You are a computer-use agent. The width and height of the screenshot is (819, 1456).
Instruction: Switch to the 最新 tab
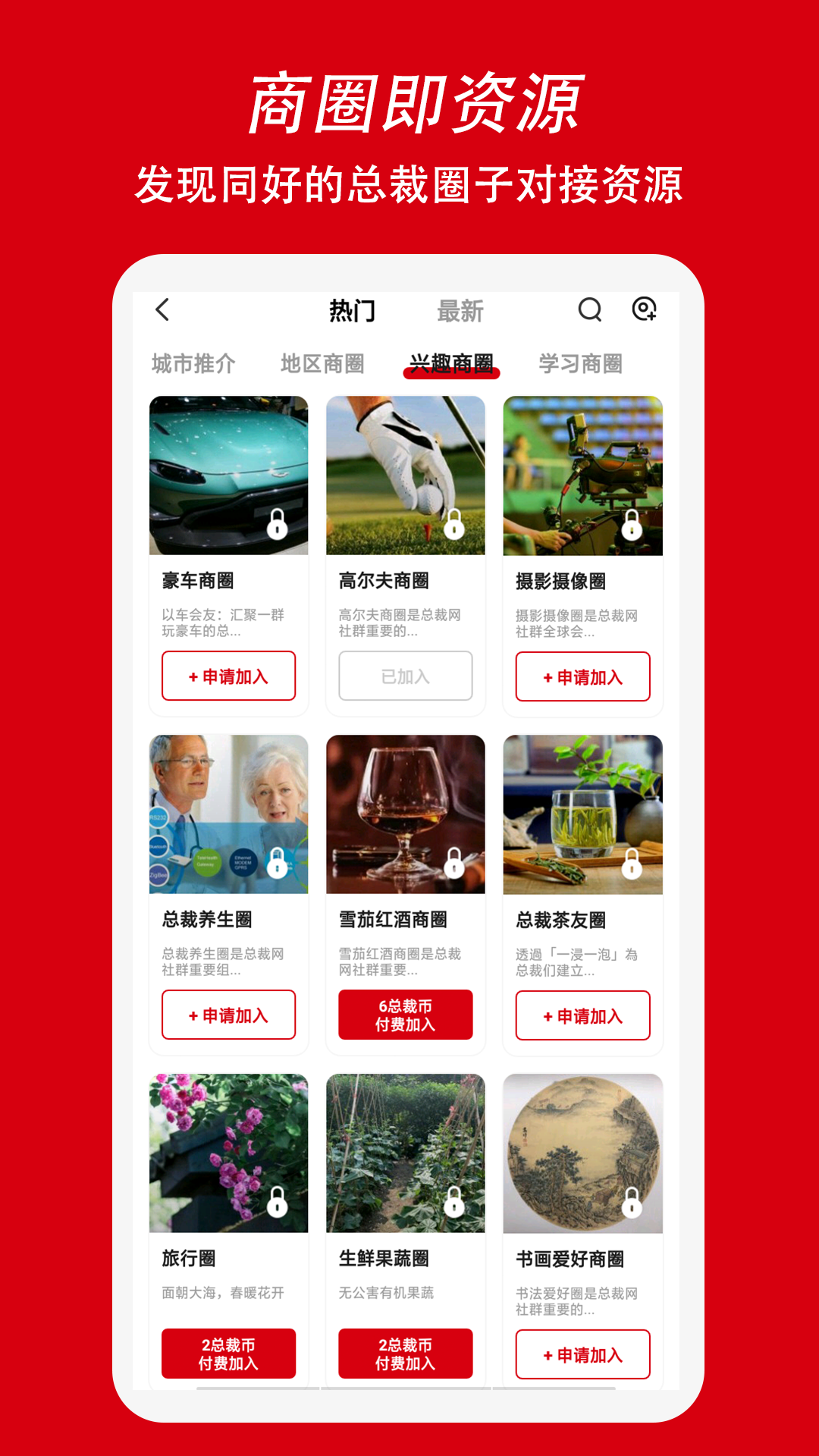pyautogui.click(x=459, y=311)
